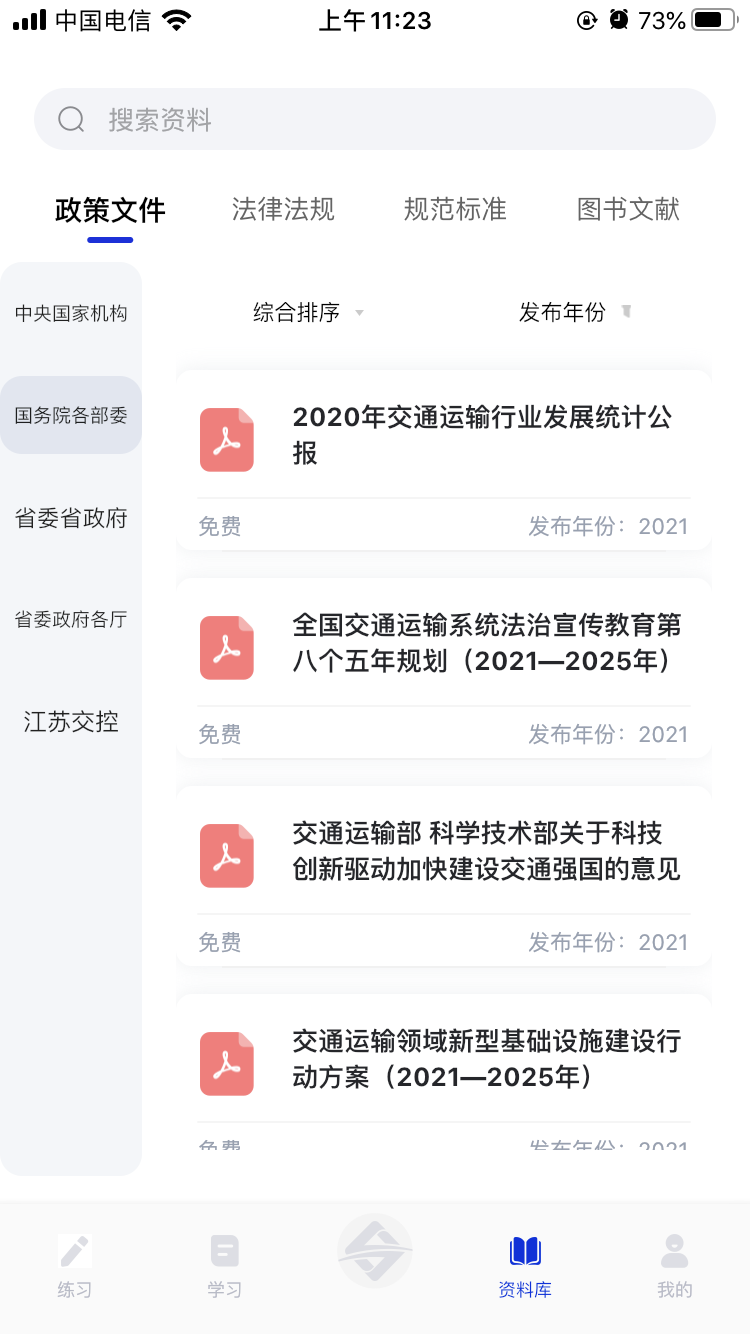Open the 图书文献 tab
The height and width of the screenshot is (1334, 750).
[627, 210]
